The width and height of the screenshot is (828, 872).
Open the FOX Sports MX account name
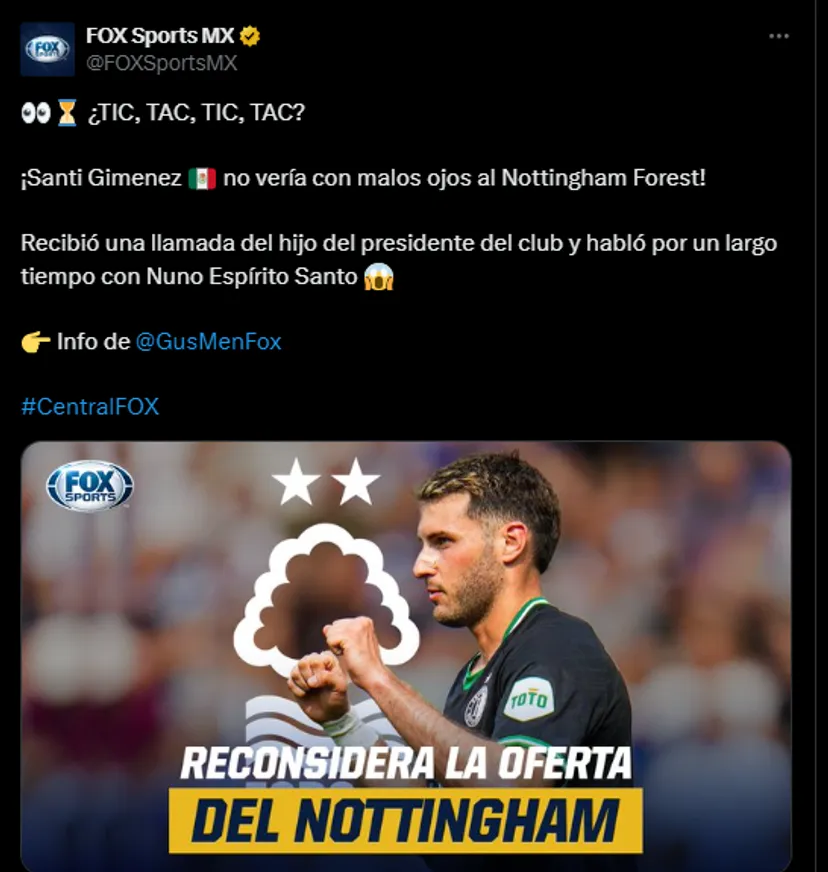[x=159, y=37]
